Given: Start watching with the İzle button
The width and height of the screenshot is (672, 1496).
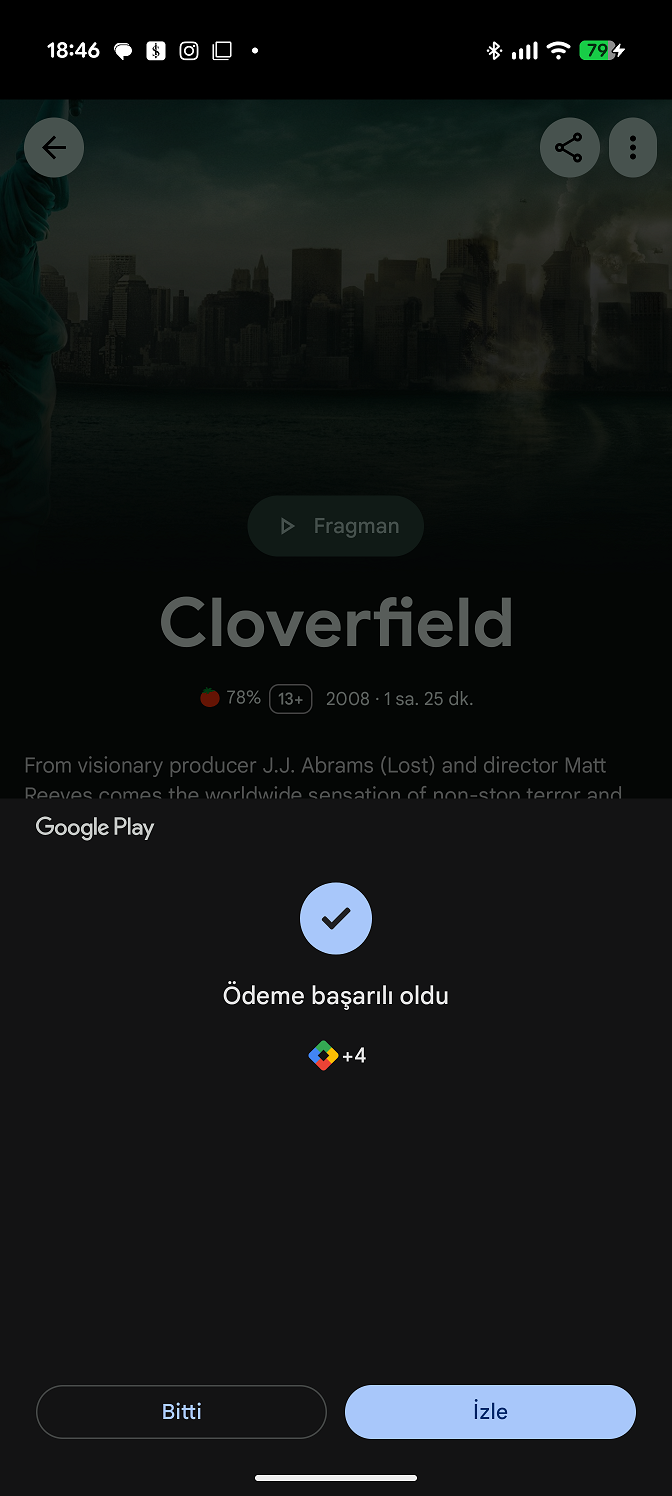Looking at the screenshot, I should pyautogui.click(x=490, y=1411).
